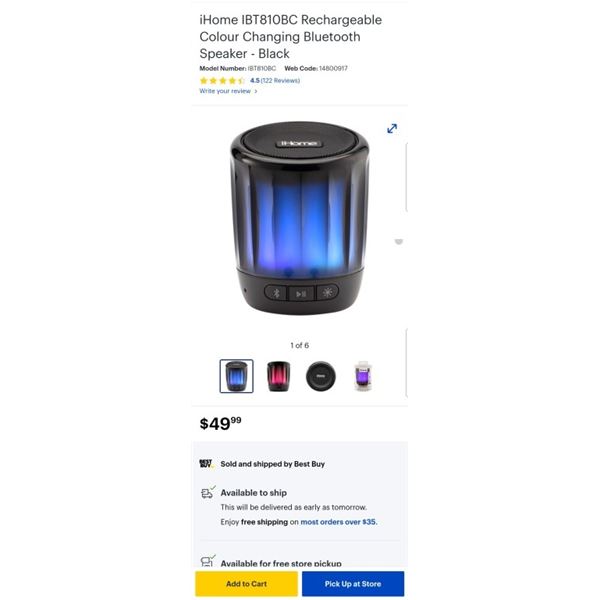600x600 pixels.
Task: View the top-view speaker thumbnail
Action: tap(321, 376)
